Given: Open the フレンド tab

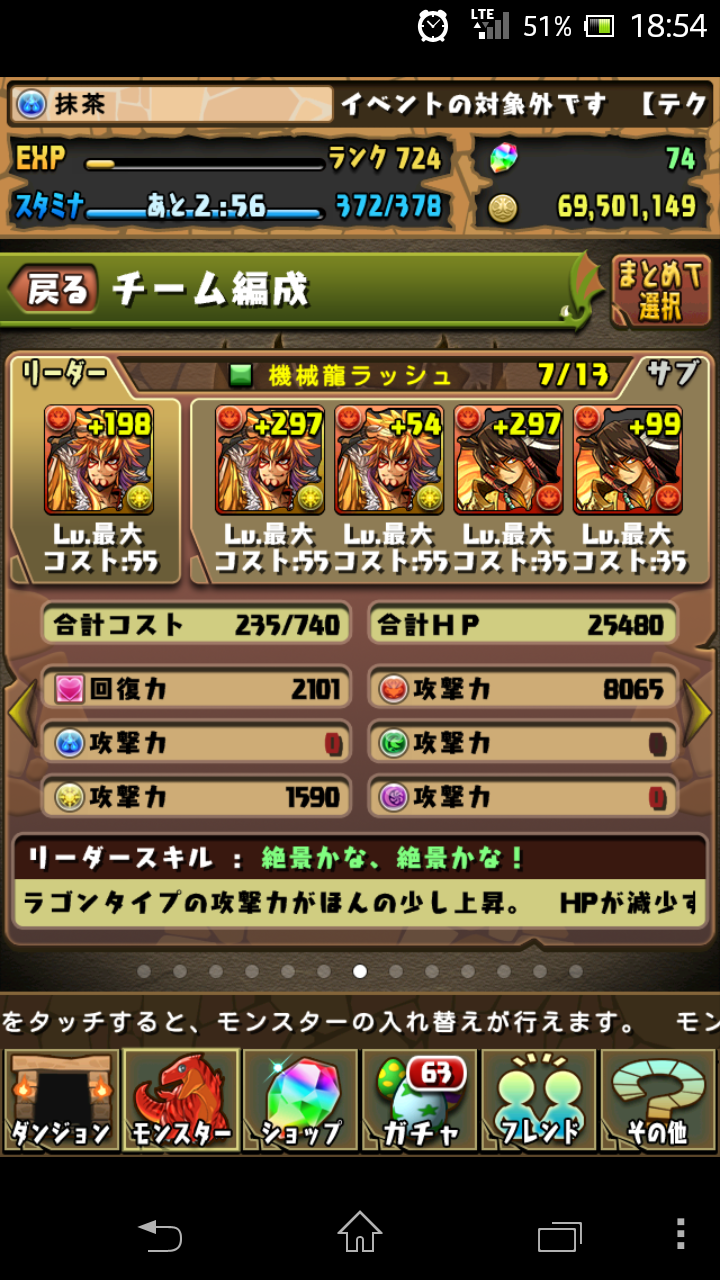Looking at the screenshot, I should [x=540, y=1100].
